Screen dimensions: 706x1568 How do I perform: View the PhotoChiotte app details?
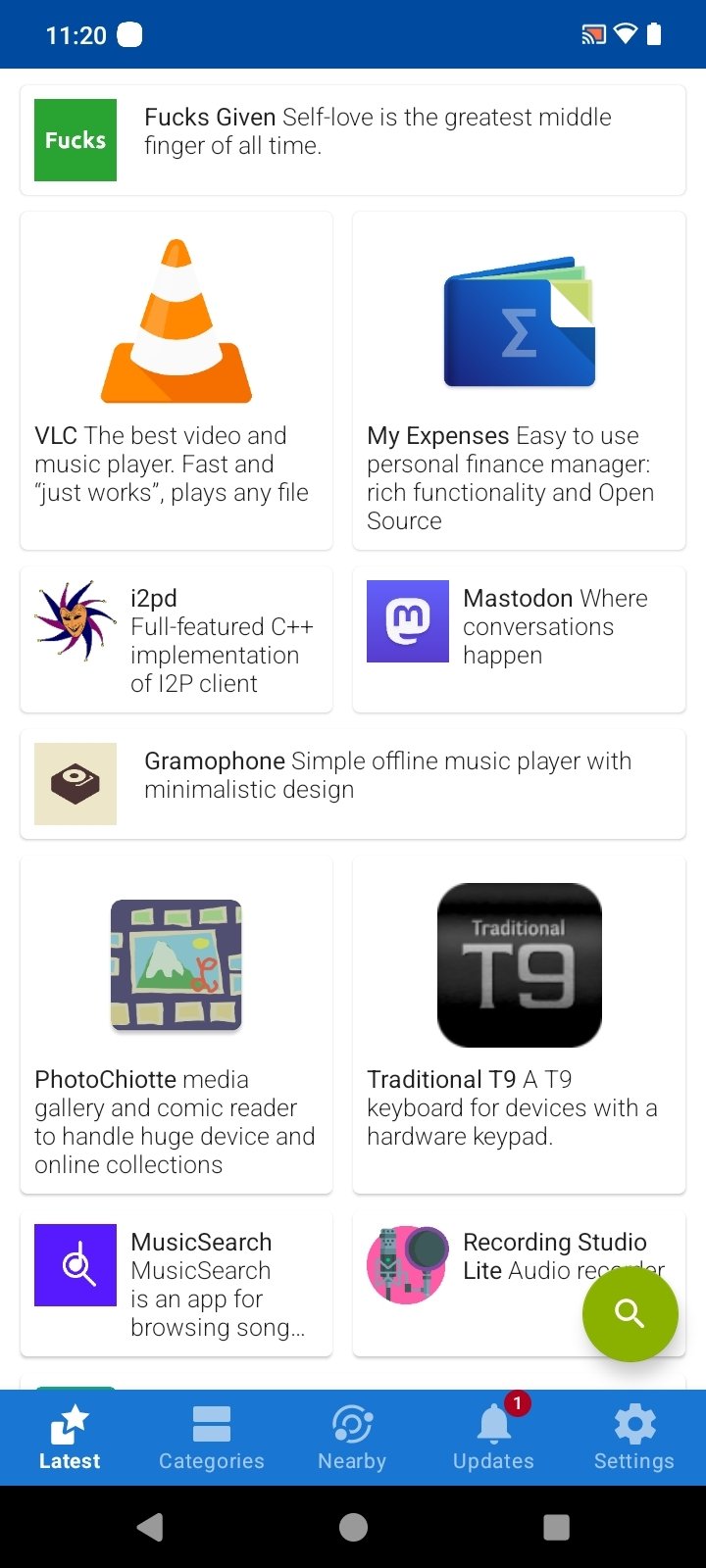[176, 1024]
